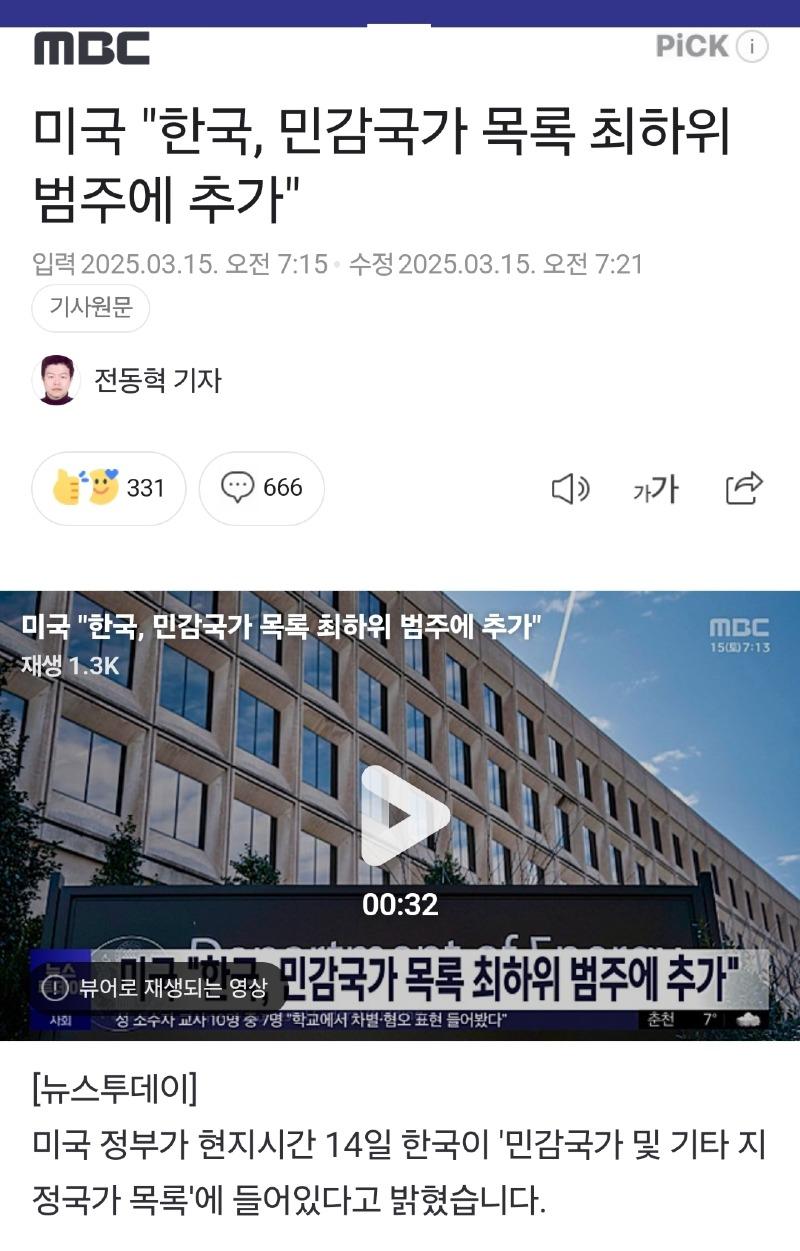
Task: Open the PiCK info icon
Action: tap(752, 46)
